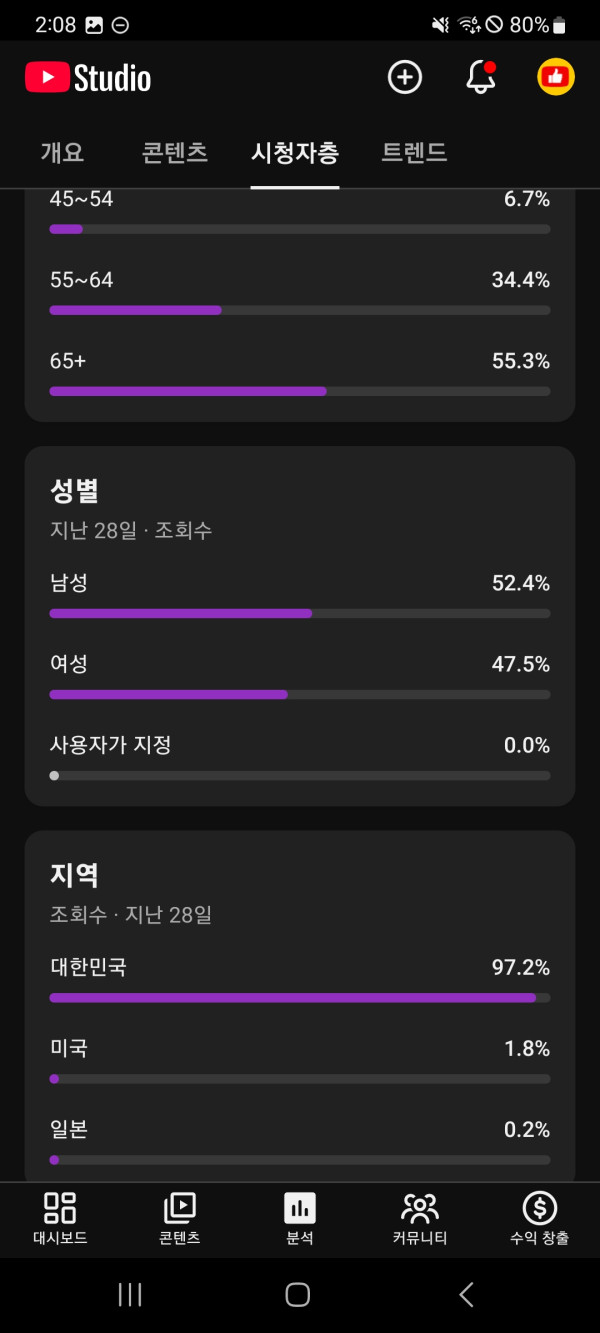
Task: Select 분석 in the bottom navigation
Action: click(300, 1219)
